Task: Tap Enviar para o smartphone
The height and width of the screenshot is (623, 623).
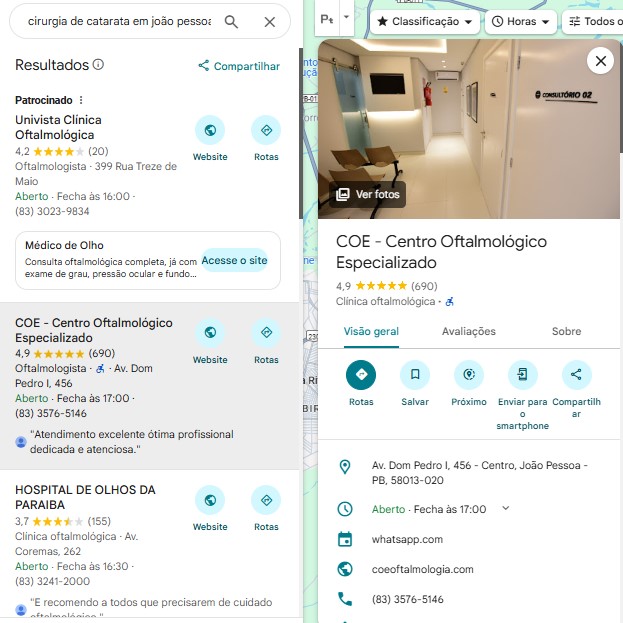Action: tap(522, 395)
